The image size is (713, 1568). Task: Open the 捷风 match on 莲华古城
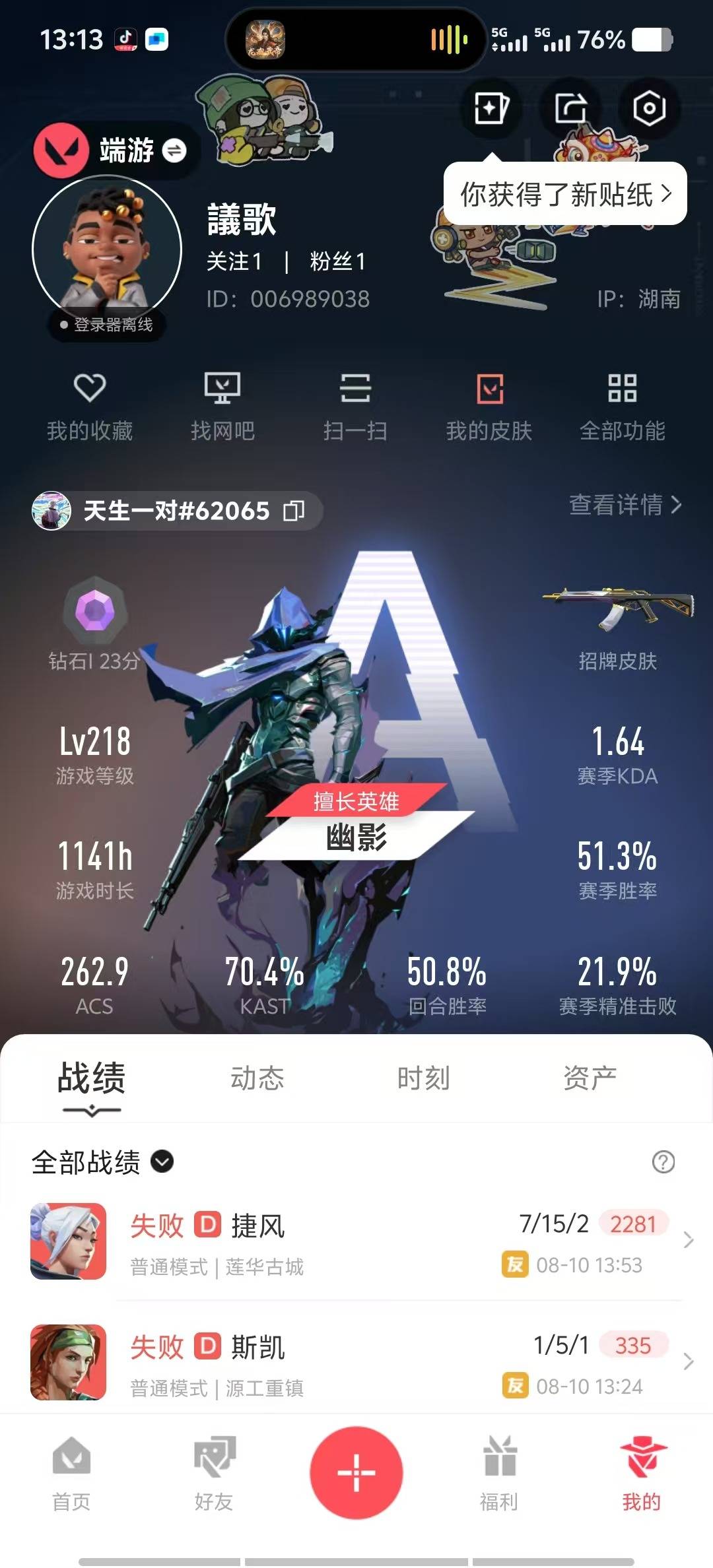pyautogui.click(x=356, y=1241)
